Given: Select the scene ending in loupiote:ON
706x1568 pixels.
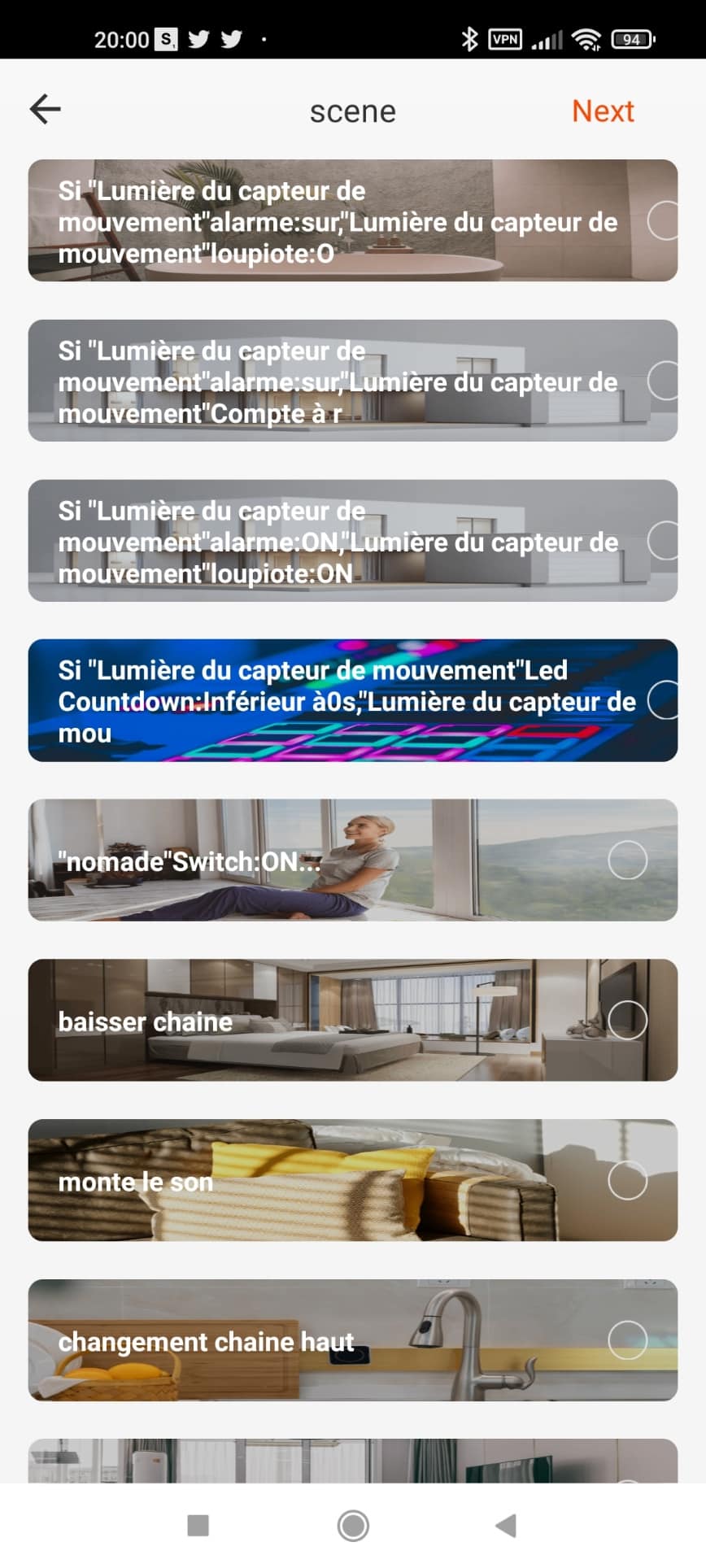Looking at the screenshot, I should tap(353, 541).
